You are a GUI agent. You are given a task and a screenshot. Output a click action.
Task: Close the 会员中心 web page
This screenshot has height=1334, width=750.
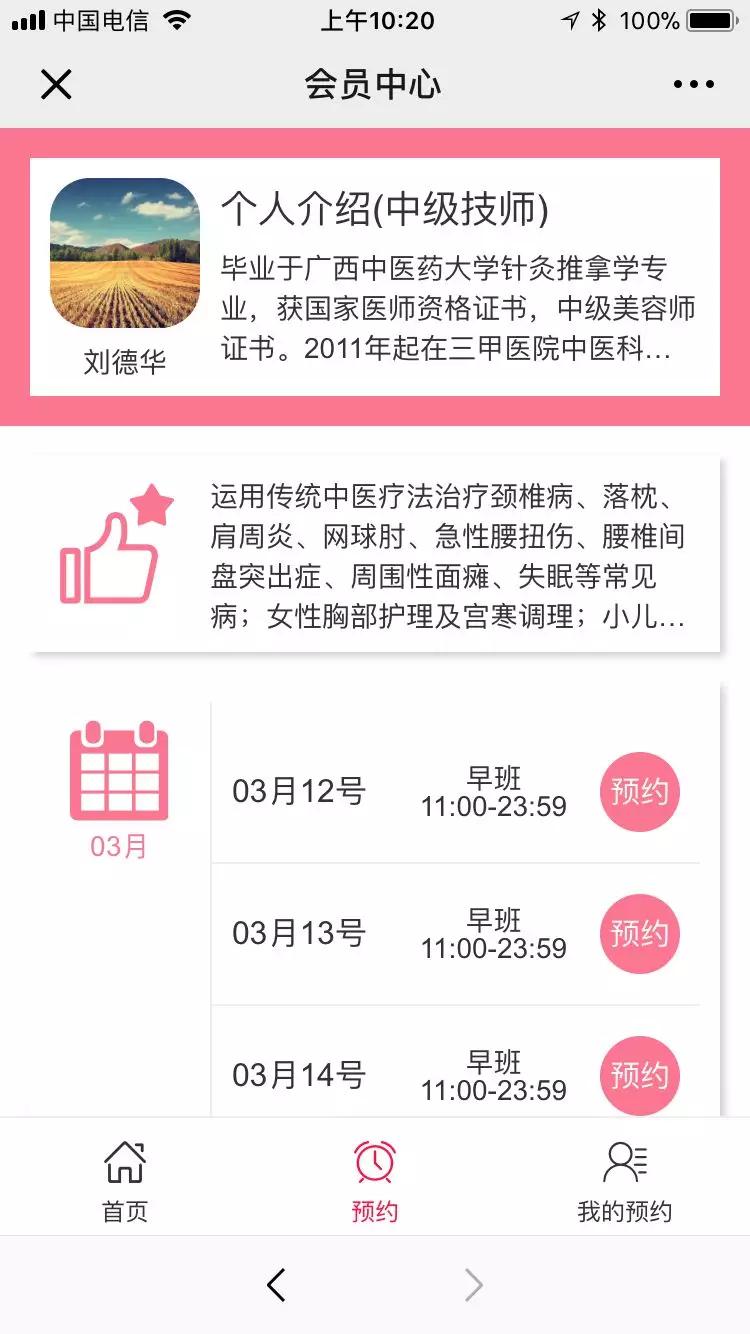coord(56,85)
